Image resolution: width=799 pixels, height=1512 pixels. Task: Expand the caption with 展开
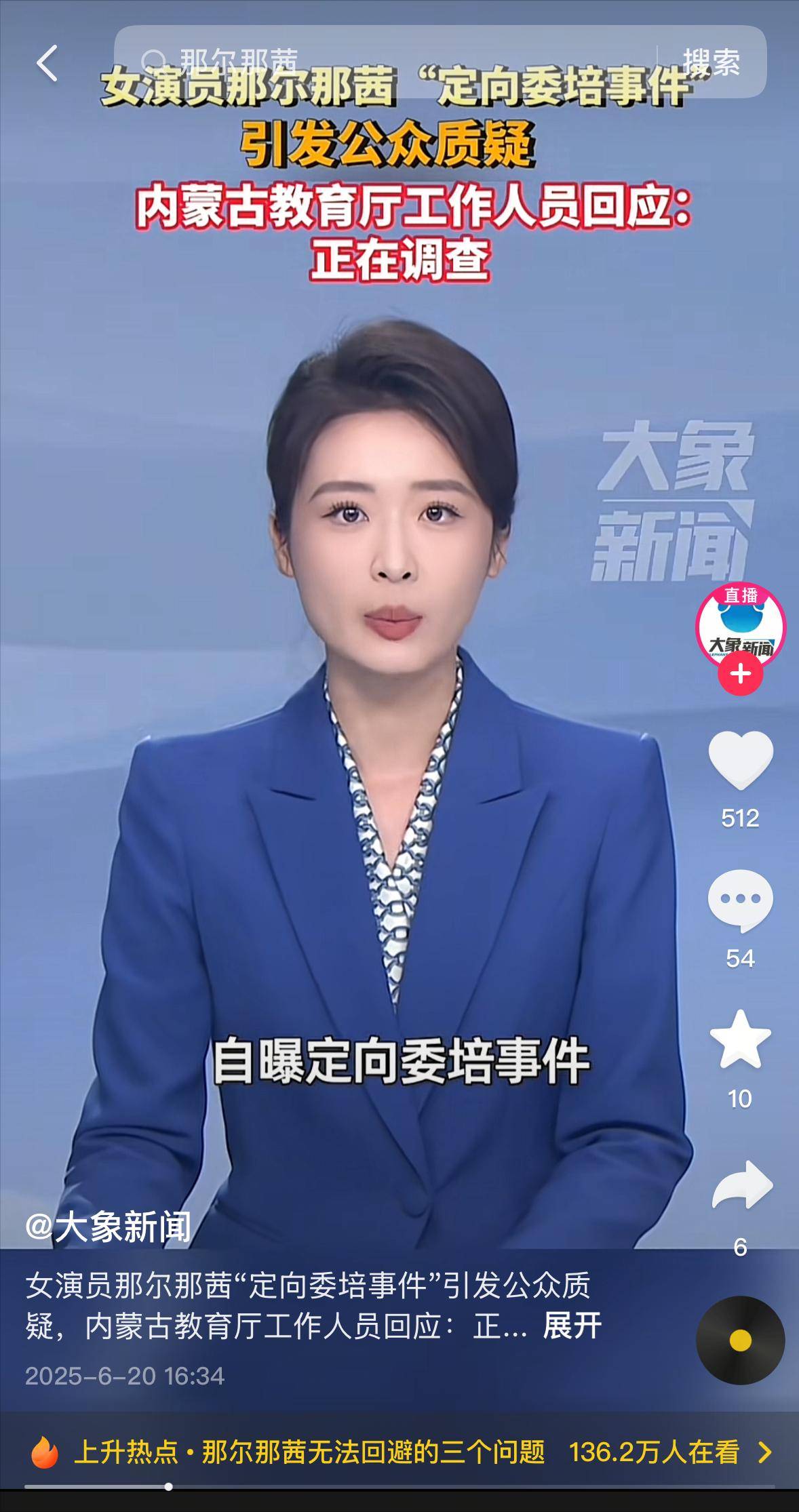point(572,1326)
